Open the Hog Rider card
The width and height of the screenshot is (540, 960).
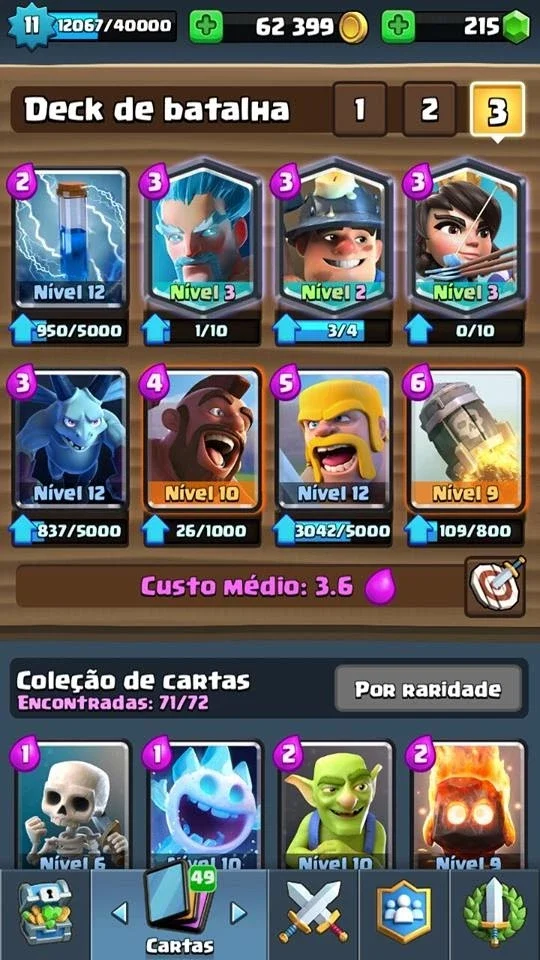click(201, 438)
